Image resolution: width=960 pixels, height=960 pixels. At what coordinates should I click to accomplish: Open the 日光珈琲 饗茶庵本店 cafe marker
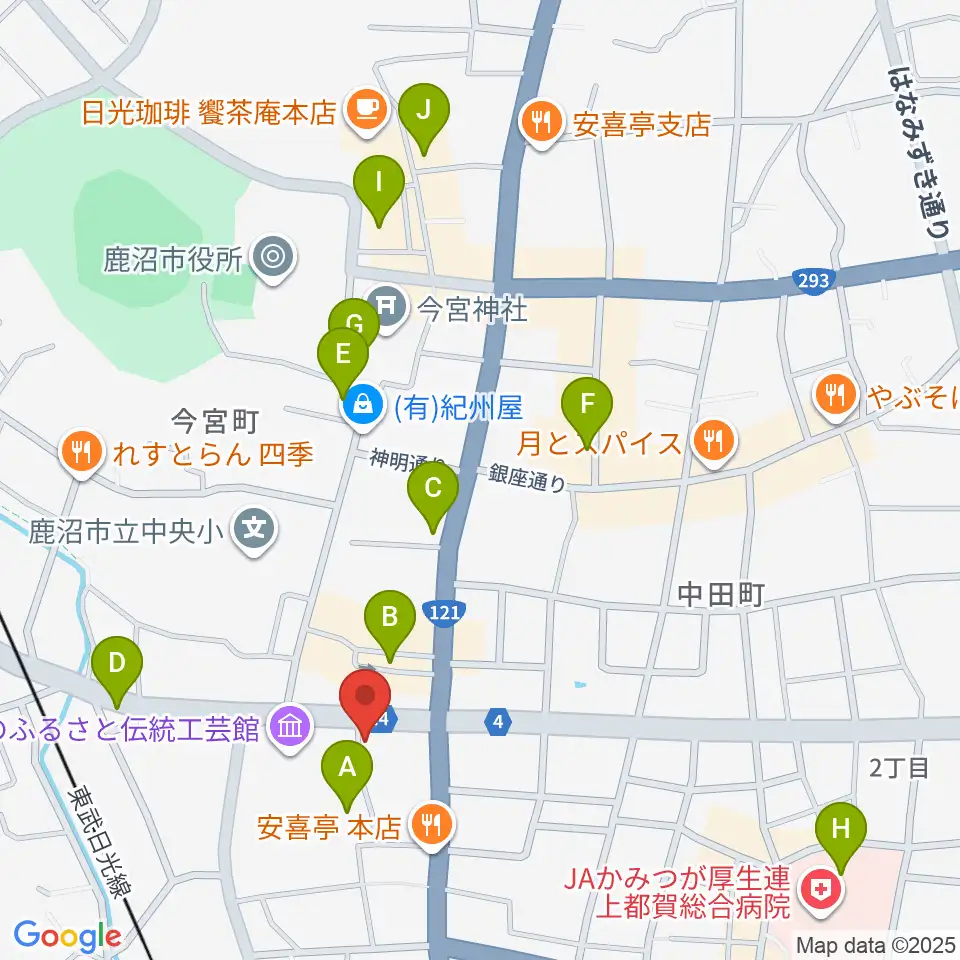pos(367,111)
